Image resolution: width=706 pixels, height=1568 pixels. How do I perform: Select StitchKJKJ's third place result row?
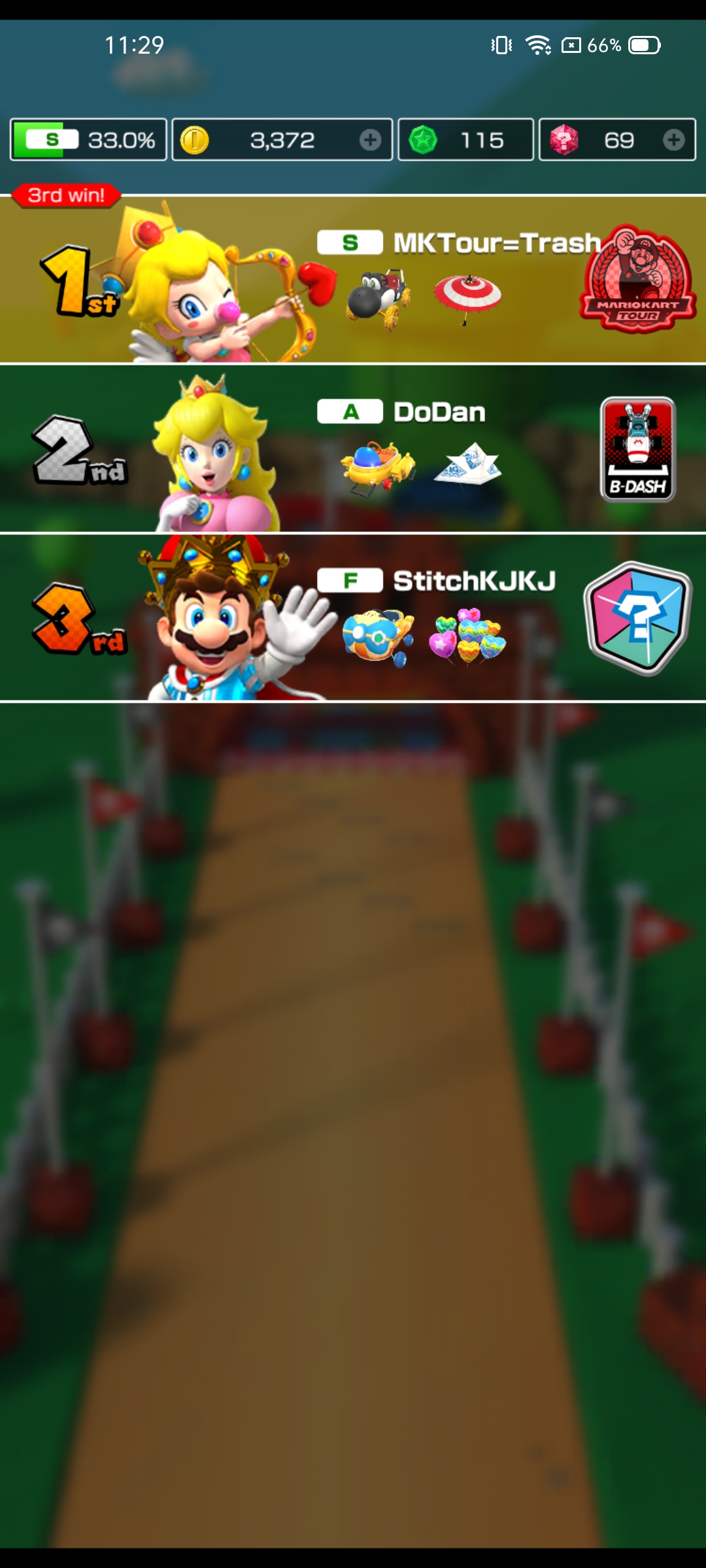coord(353,617)
